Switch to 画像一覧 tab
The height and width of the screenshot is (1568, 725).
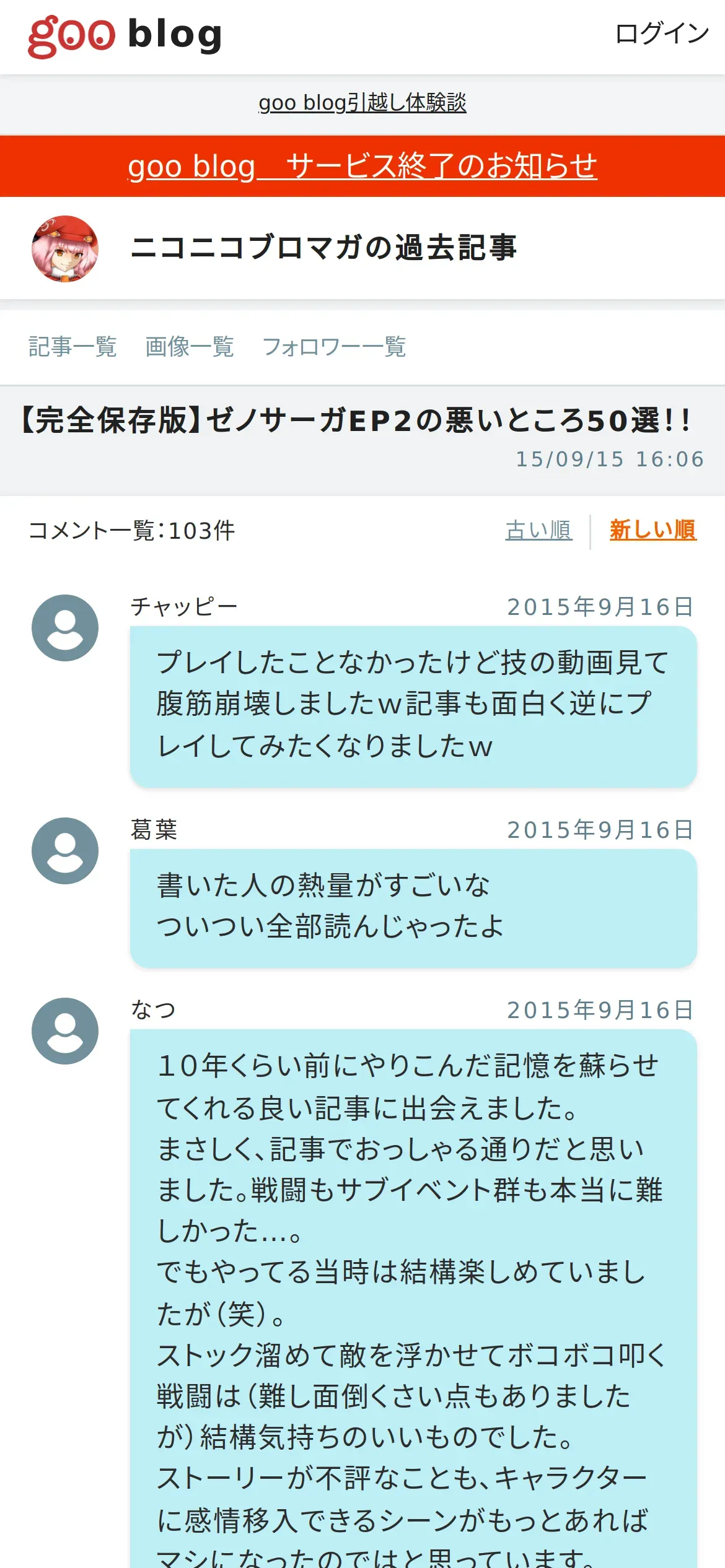tap(189, 347)
